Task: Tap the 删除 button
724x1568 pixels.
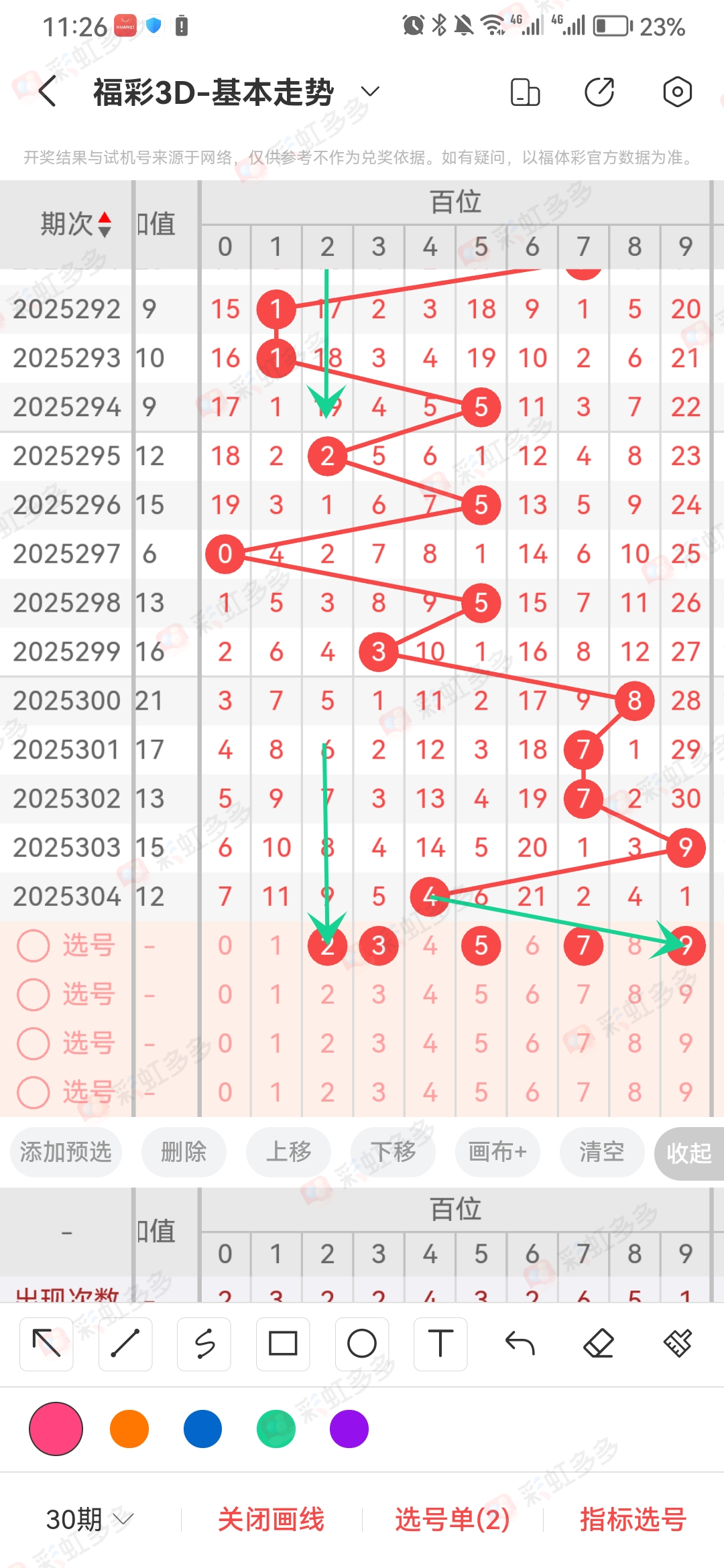Action: [184, 1152]
